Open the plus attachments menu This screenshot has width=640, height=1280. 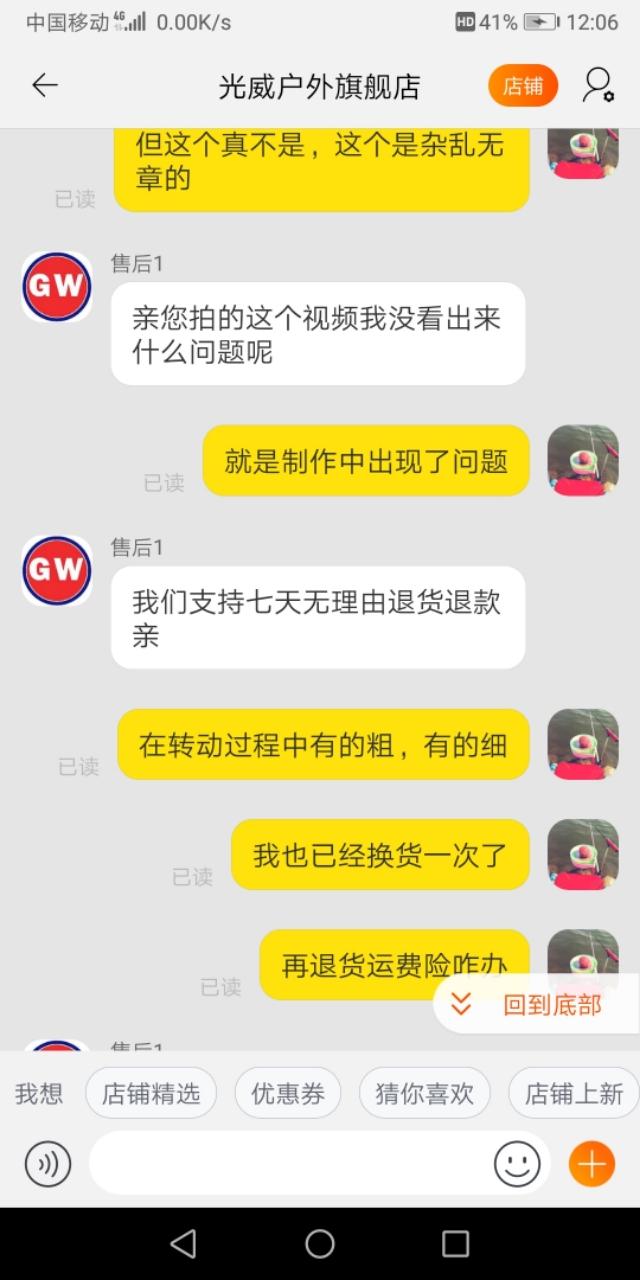click(x=591, y=1165)
